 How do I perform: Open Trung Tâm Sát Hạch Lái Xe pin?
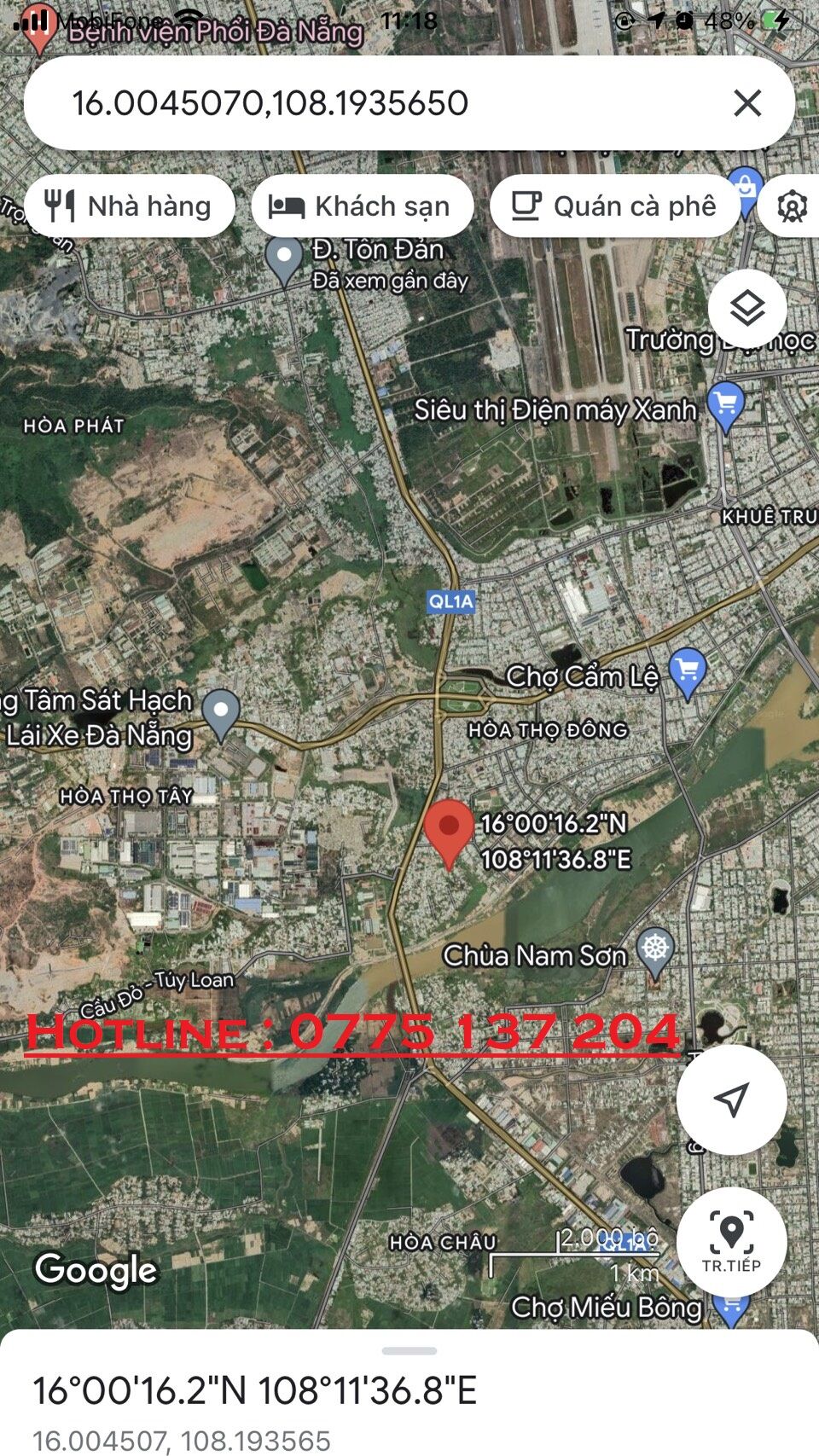pos(222,713)
